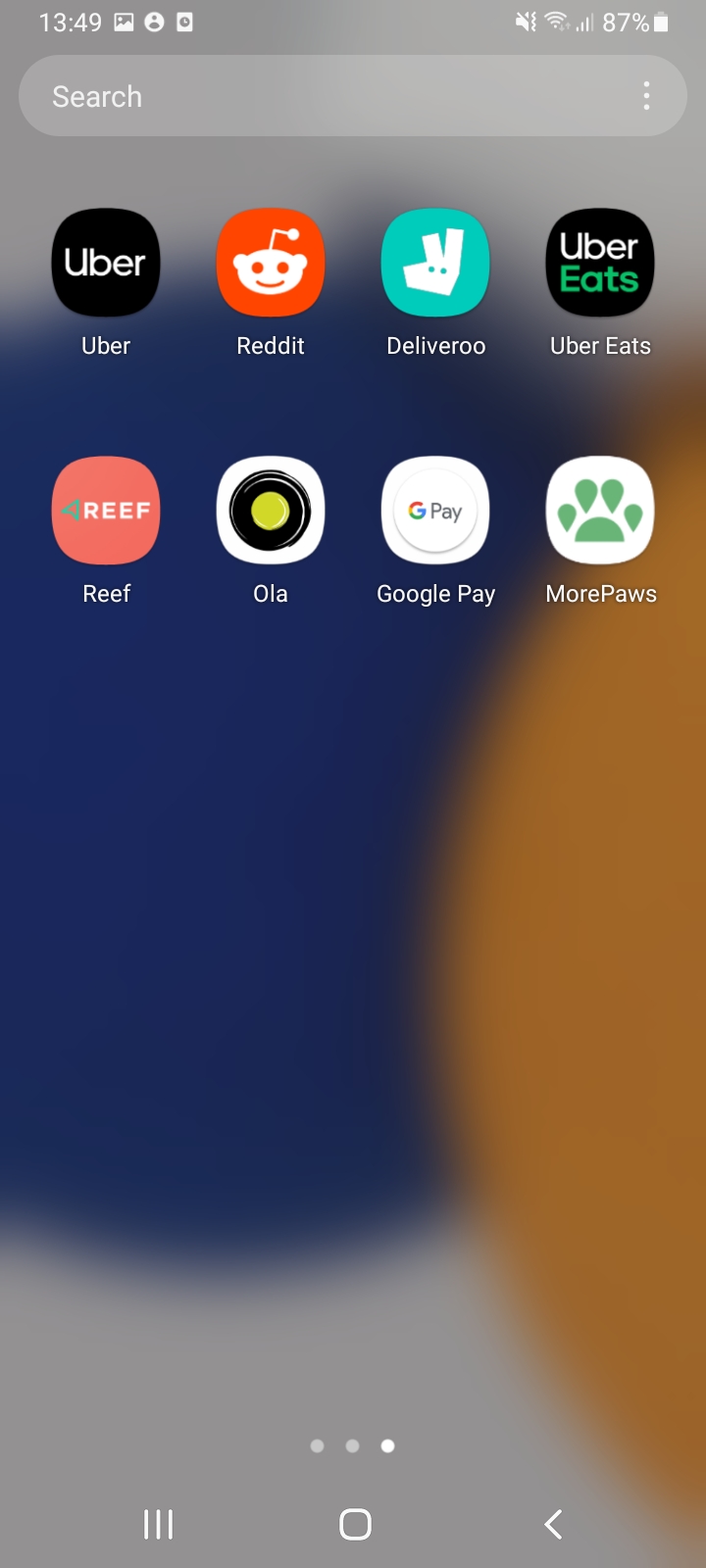Image resolution: width=706 pixels, height=1568 pixels.
Task: Go to the first app page dot
Action: [317, 1445]
